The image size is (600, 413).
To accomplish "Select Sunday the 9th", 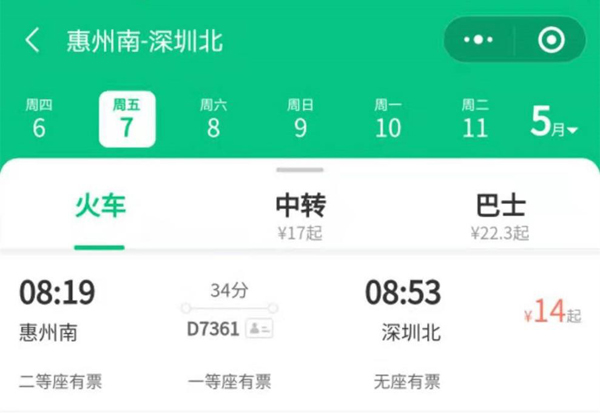I will pyautogui.click(x=300, y=118).
